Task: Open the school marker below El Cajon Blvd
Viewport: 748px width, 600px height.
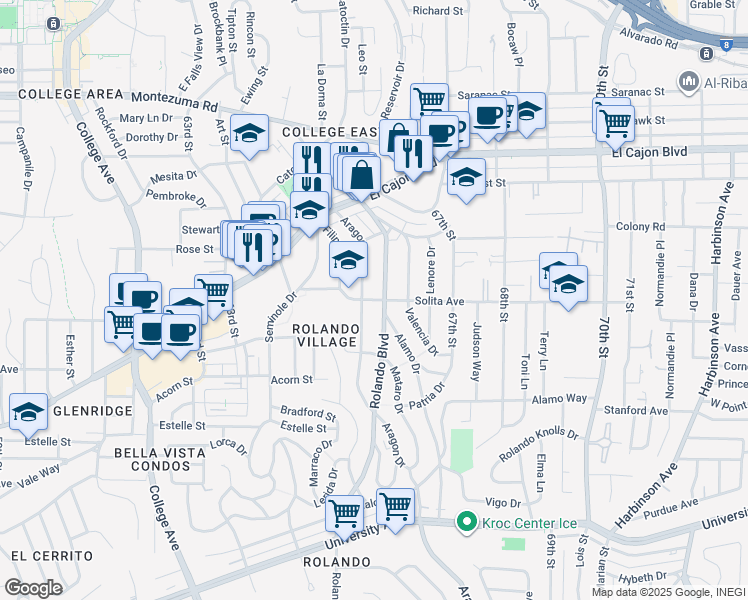Action: click(467, 176)
